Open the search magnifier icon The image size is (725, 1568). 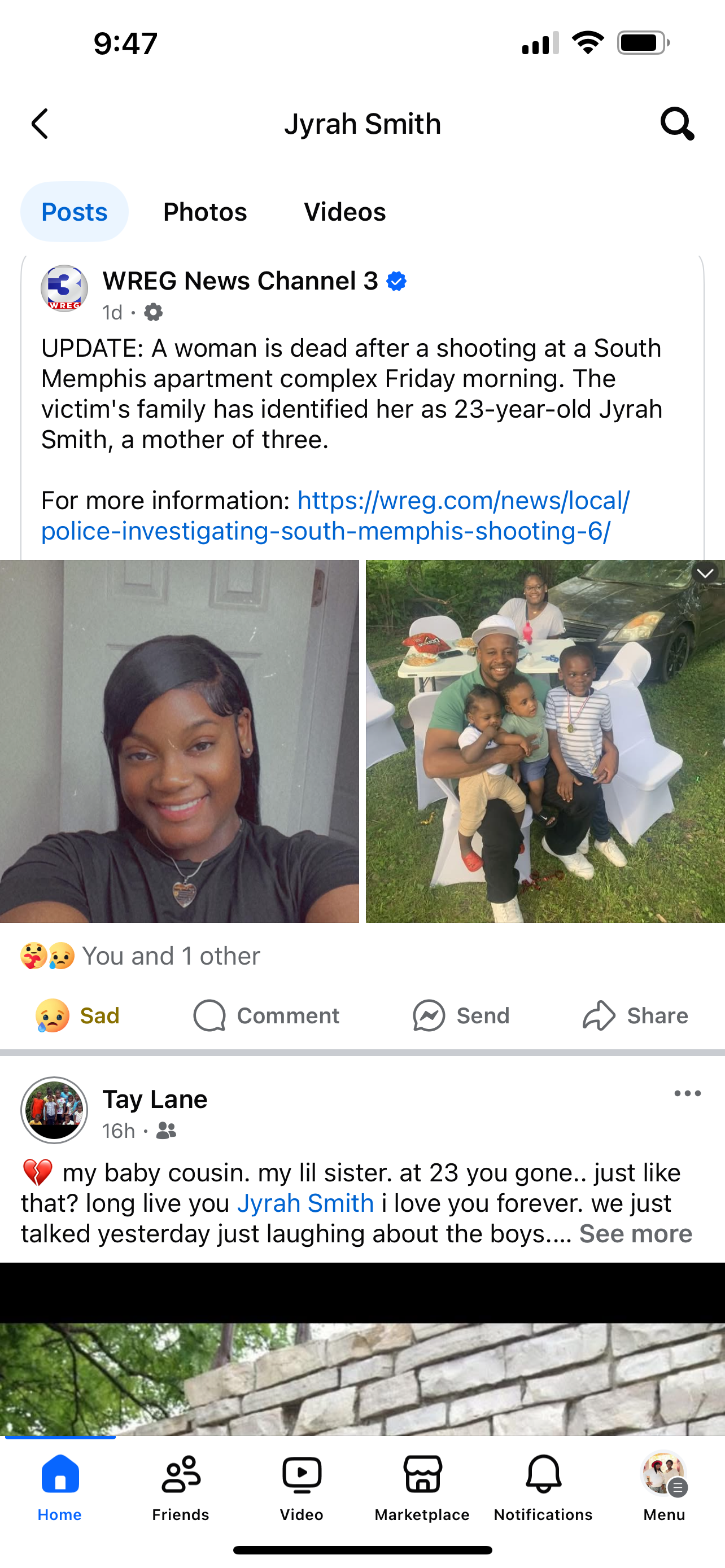coord(676,124)
